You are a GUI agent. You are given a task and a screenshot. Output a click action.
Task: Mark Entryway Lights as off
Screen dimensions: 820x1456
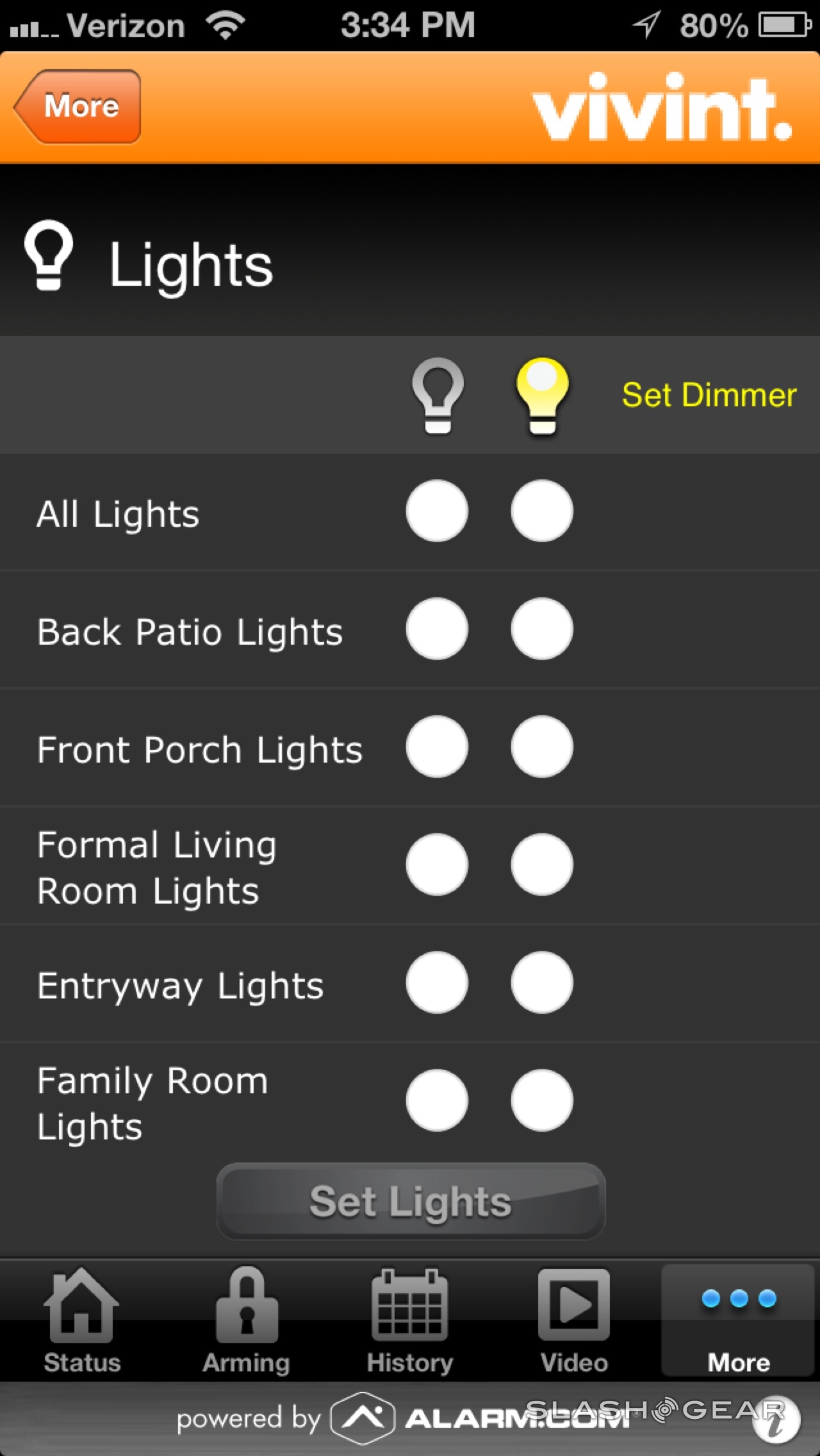tap(437, 983)
